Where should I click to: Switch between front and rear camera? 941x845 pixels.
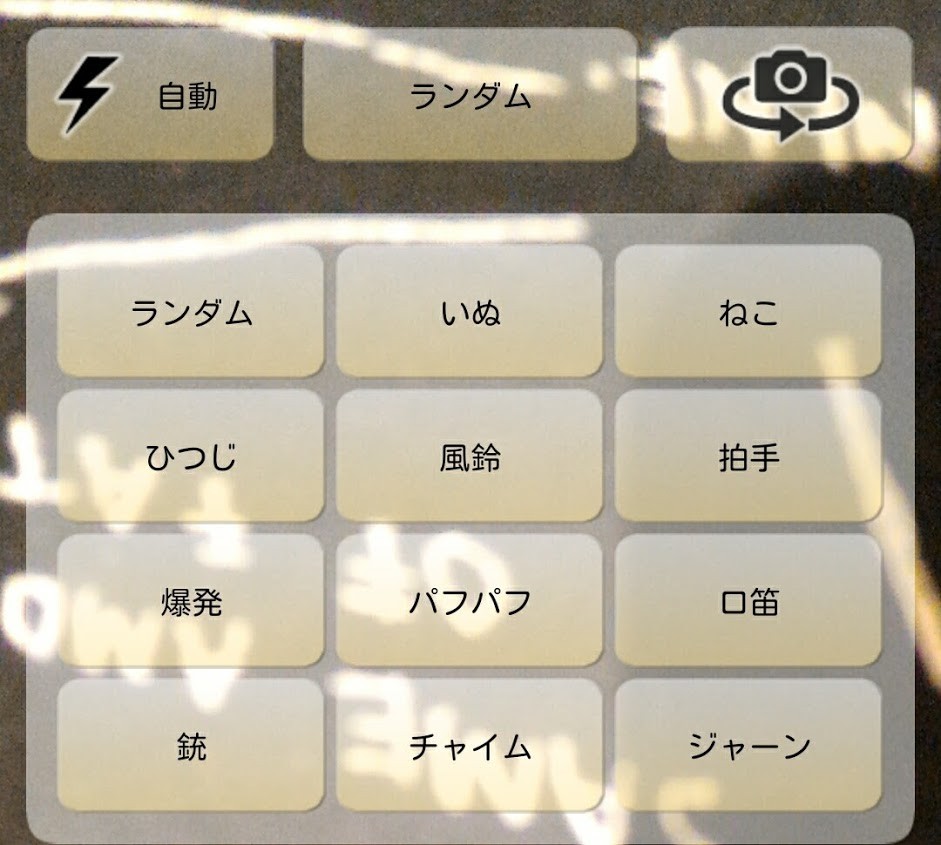(790, 94)
